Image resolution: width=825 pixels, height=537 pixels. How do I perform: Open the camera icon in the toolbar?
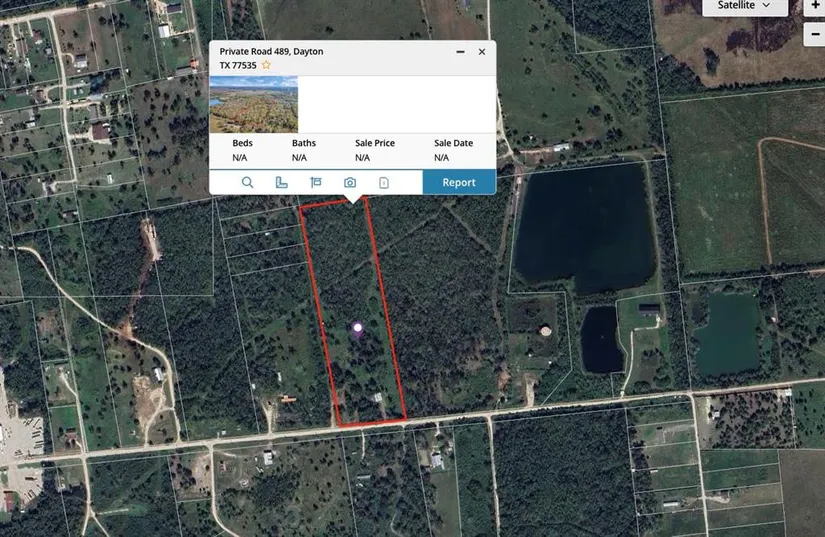tap(350, 182)
